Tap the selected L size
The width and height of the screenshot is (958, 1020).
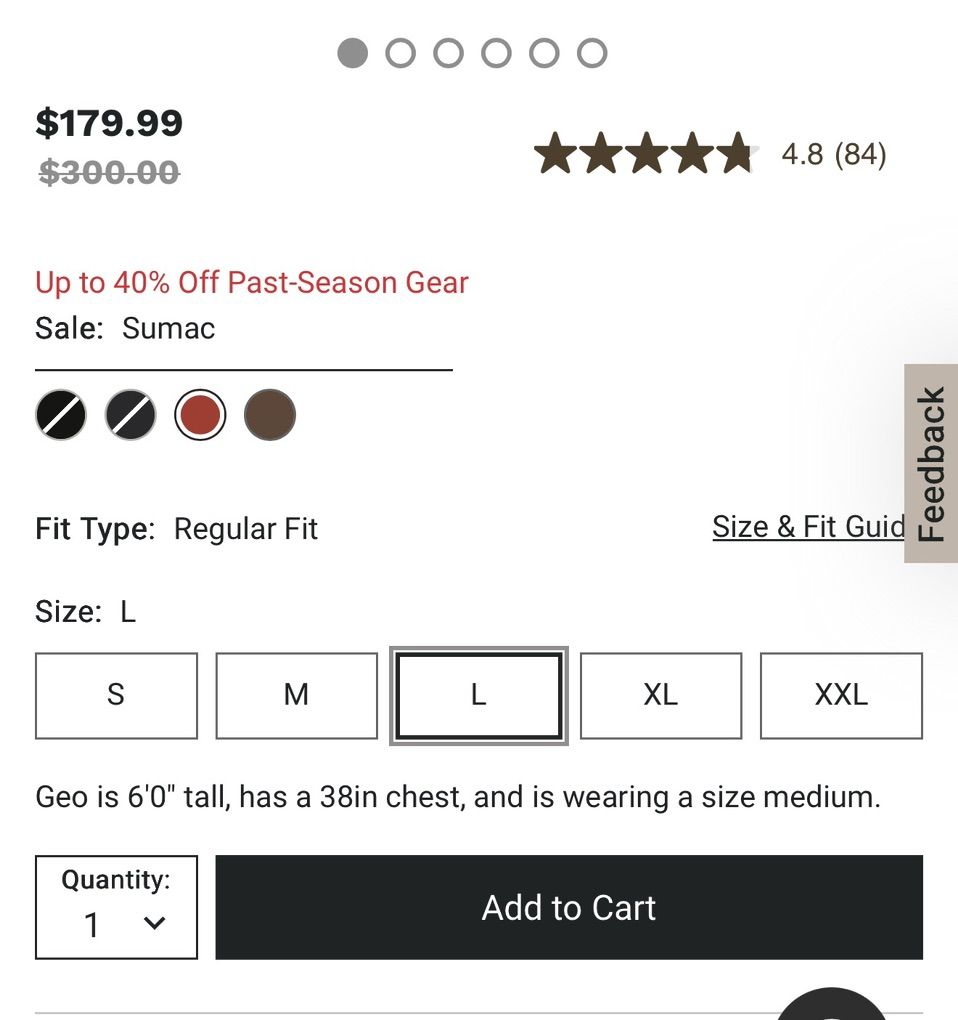point(478,695)
